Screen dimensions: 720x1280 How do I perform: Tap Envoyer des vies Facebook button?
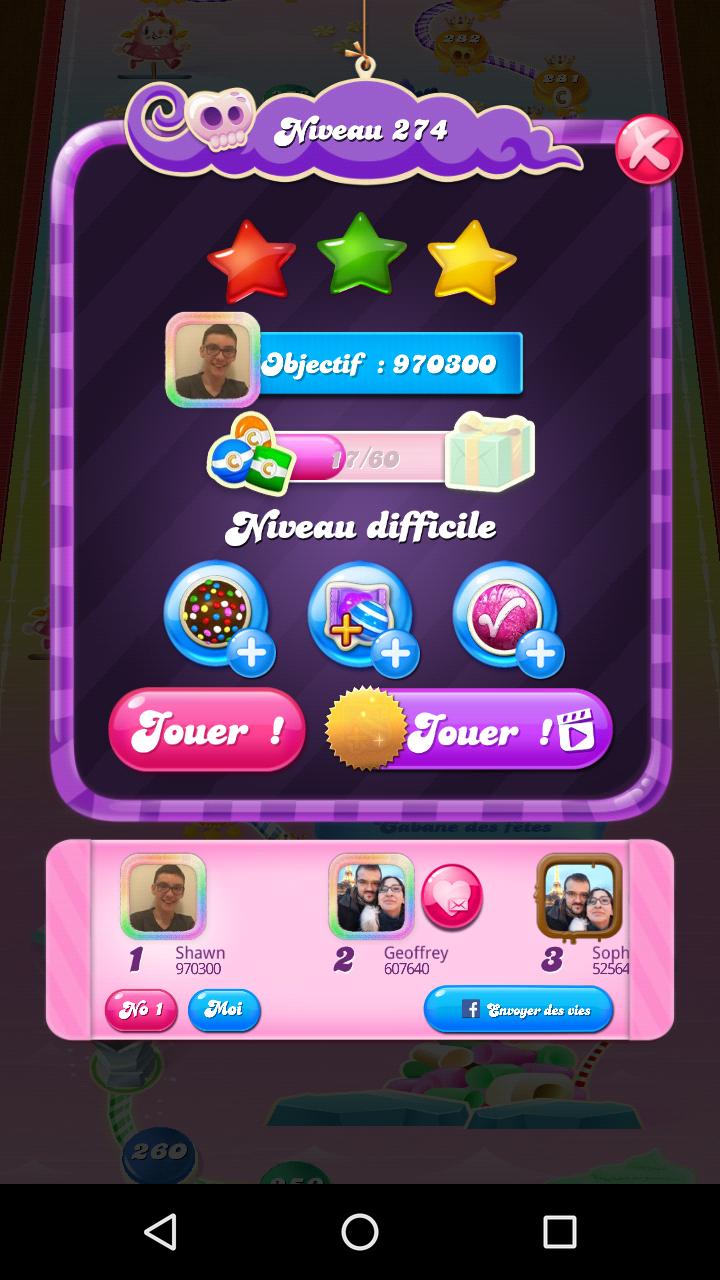tap(518, 1010)
